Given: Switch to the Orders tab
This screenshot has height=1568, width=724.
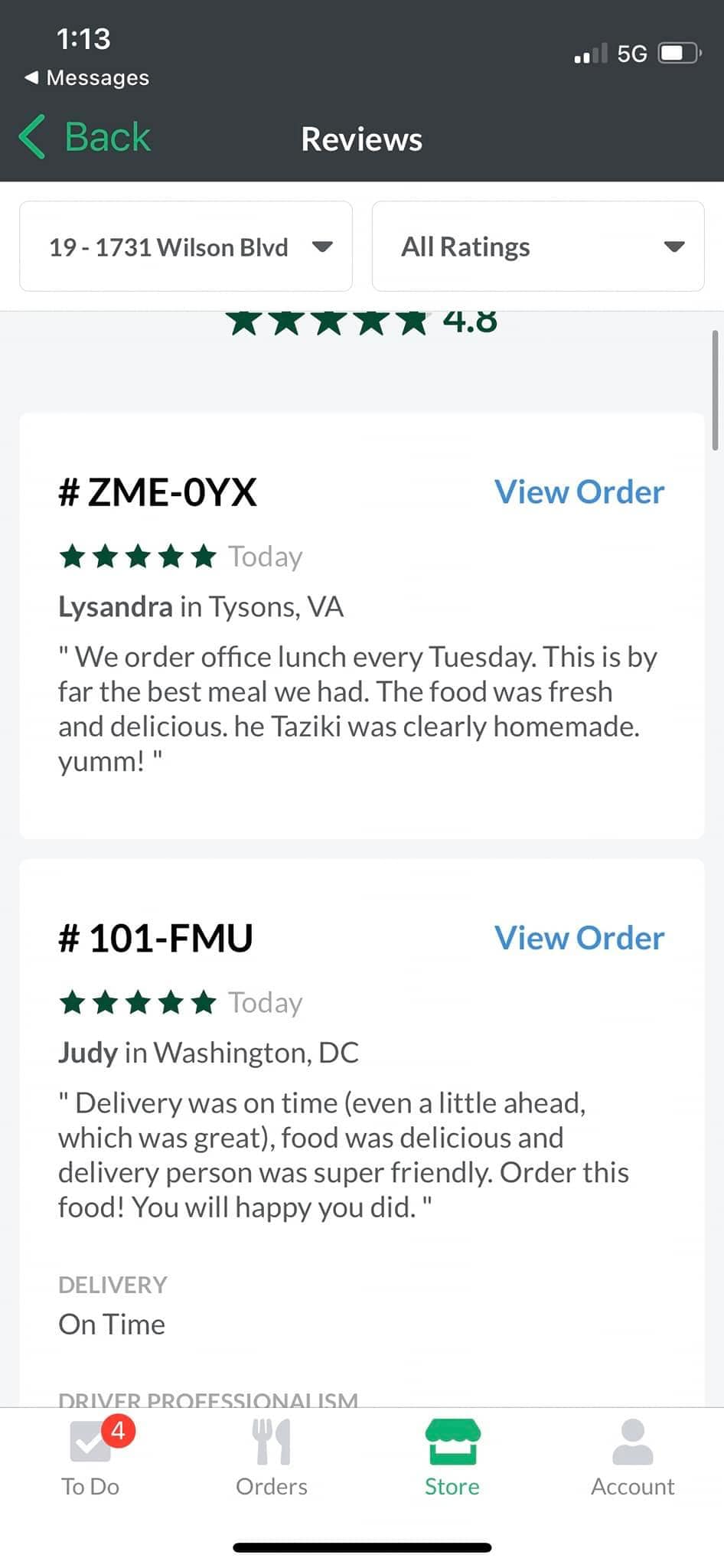Looking at the screenshot, I should click(x=272, y=1458).
